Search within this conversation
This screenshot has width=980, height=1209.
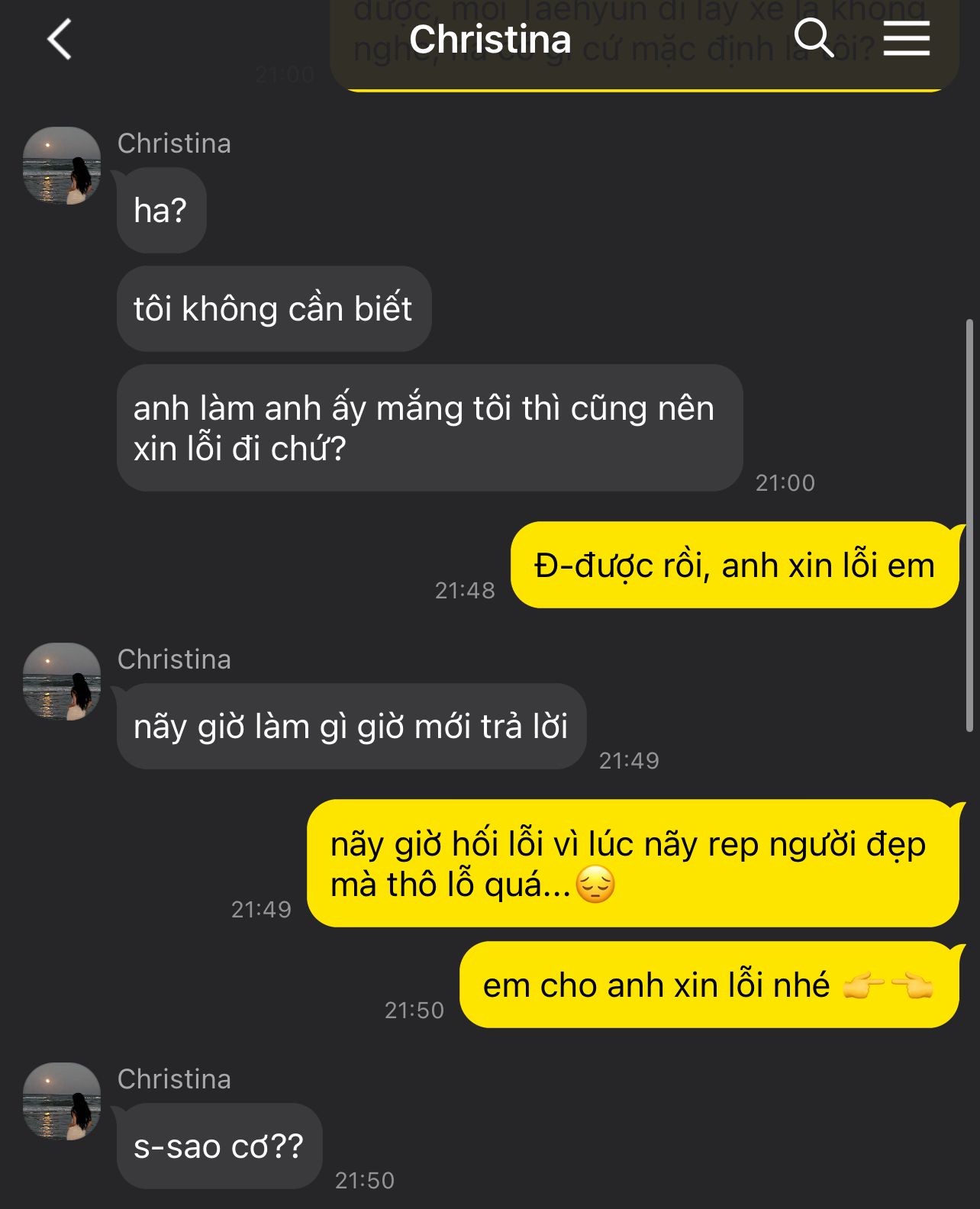pos(814,38)
